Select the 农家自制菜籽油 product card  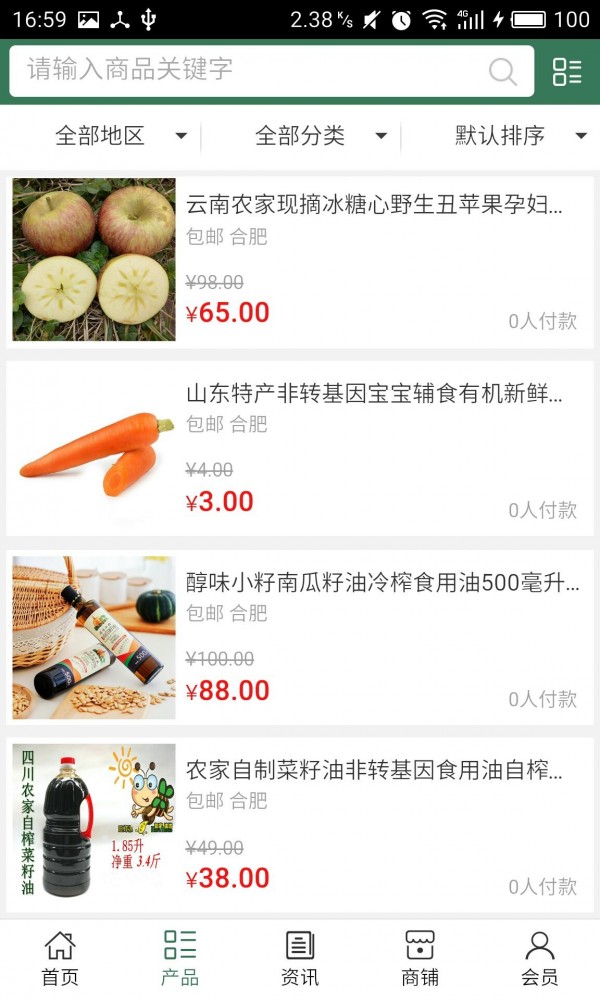click(300, 825)
